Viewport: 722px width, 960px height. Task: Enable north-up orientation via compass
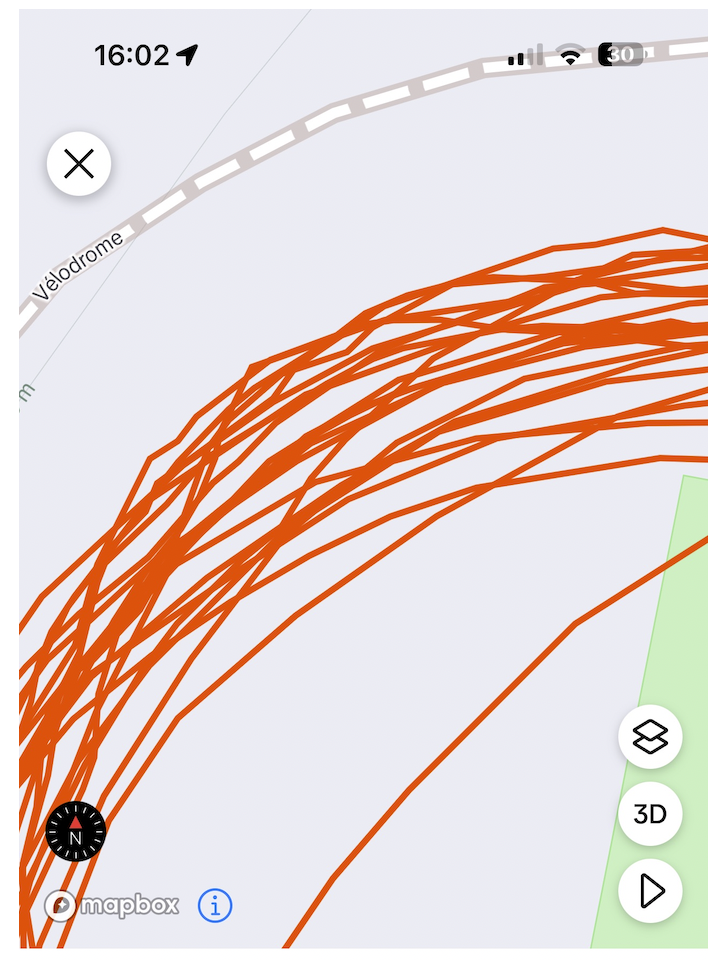point(75,832)
